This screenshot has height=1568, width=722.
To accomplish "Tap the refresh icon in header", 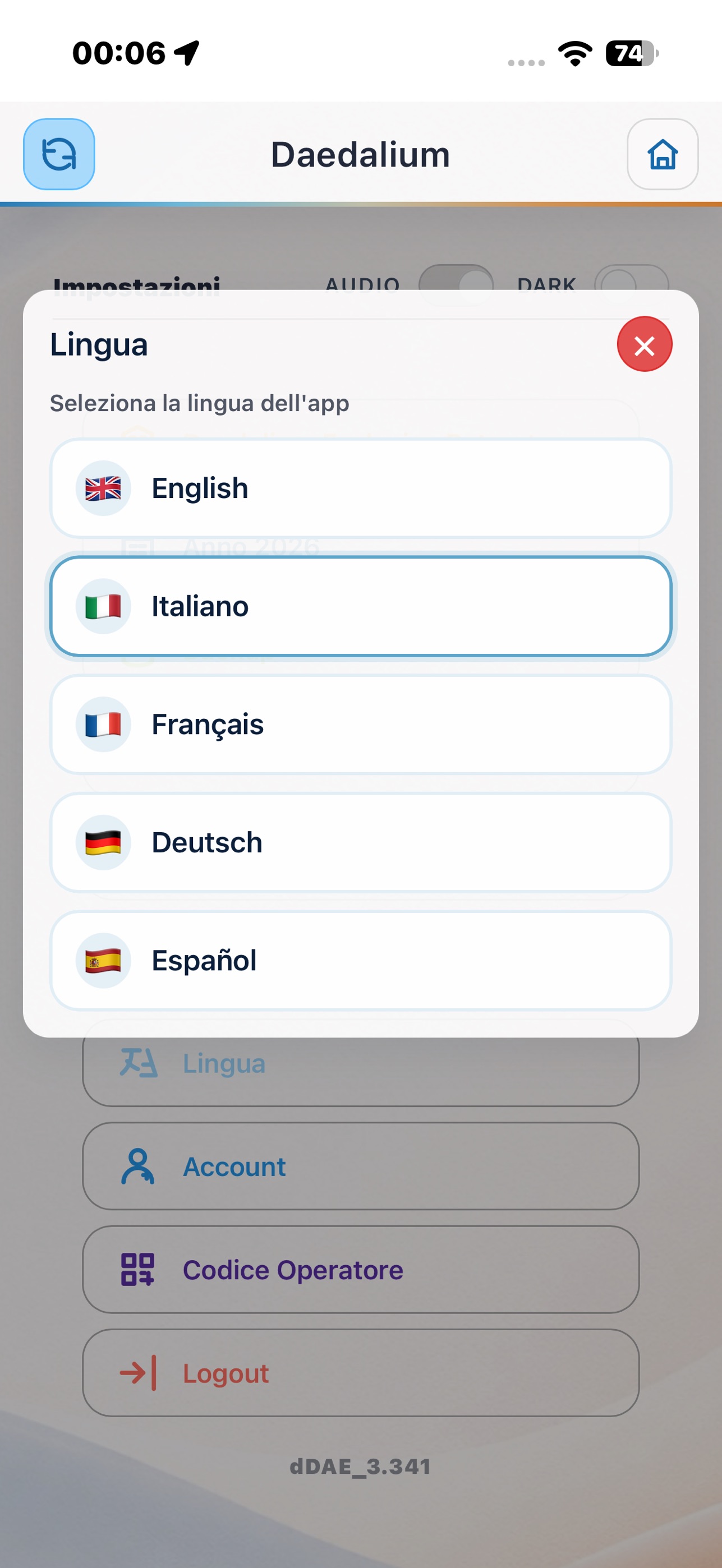I will tap(59, 155).
